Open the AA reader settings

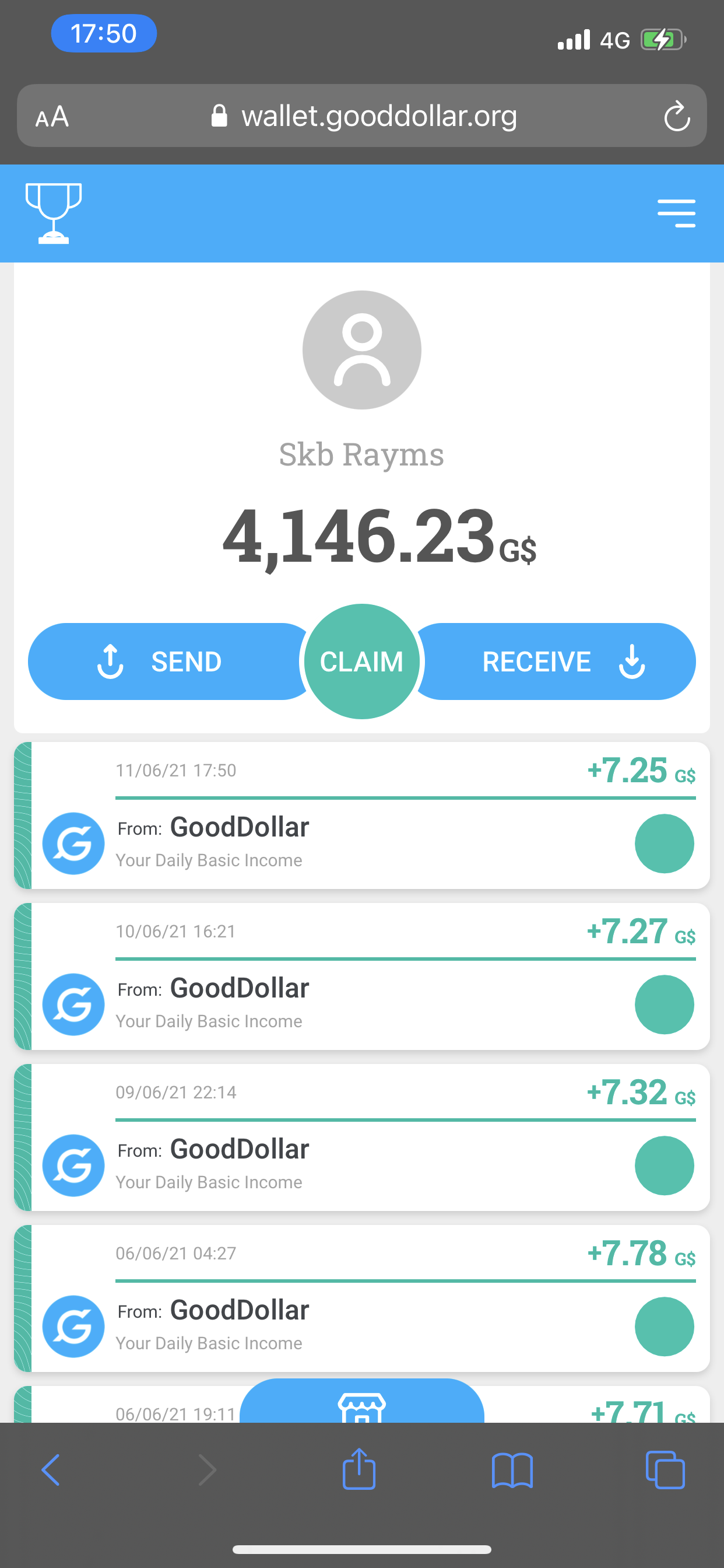(x=52, y=116)
